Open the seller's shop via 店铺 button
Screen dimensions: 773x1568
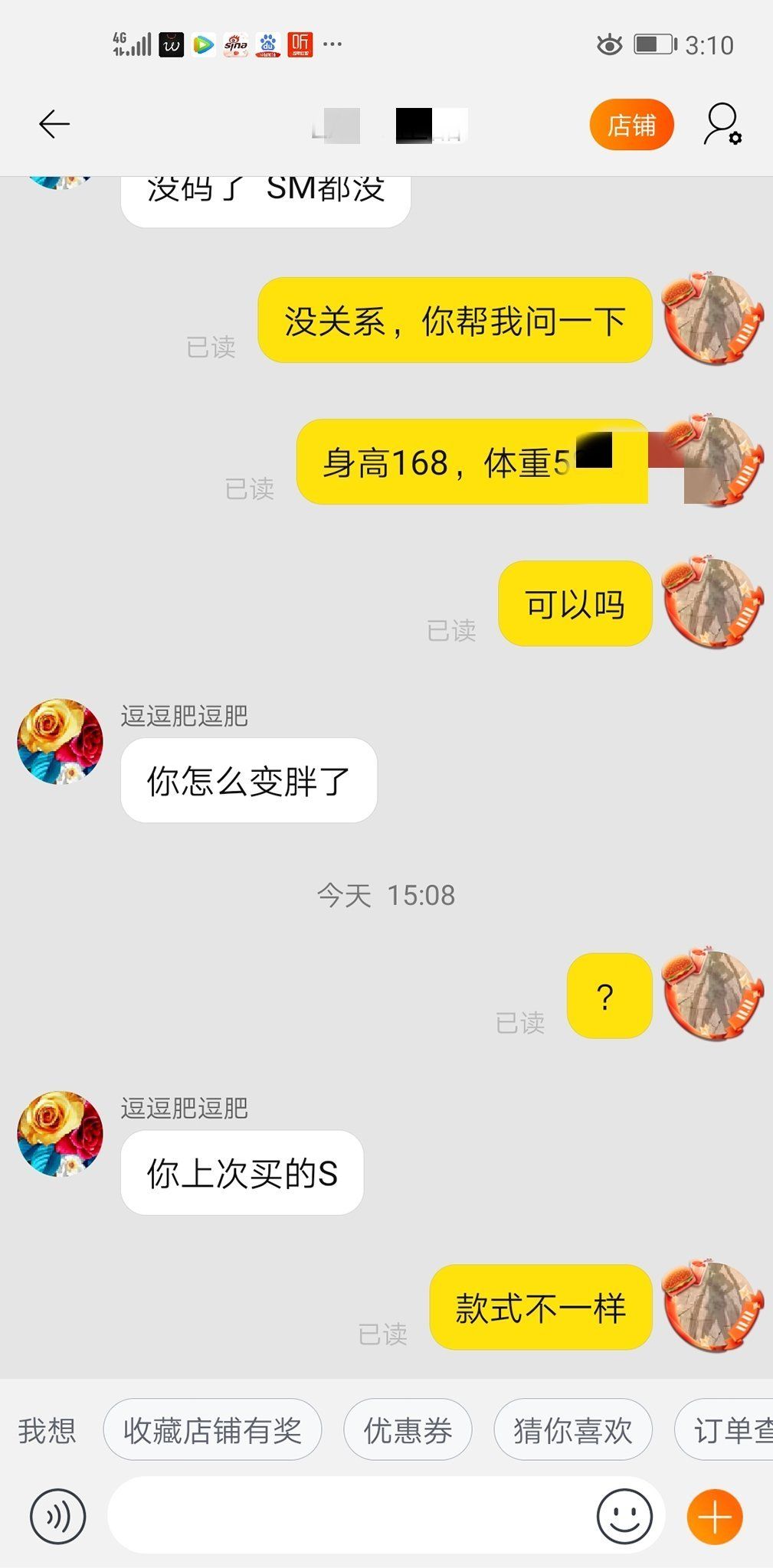(631, 123)
